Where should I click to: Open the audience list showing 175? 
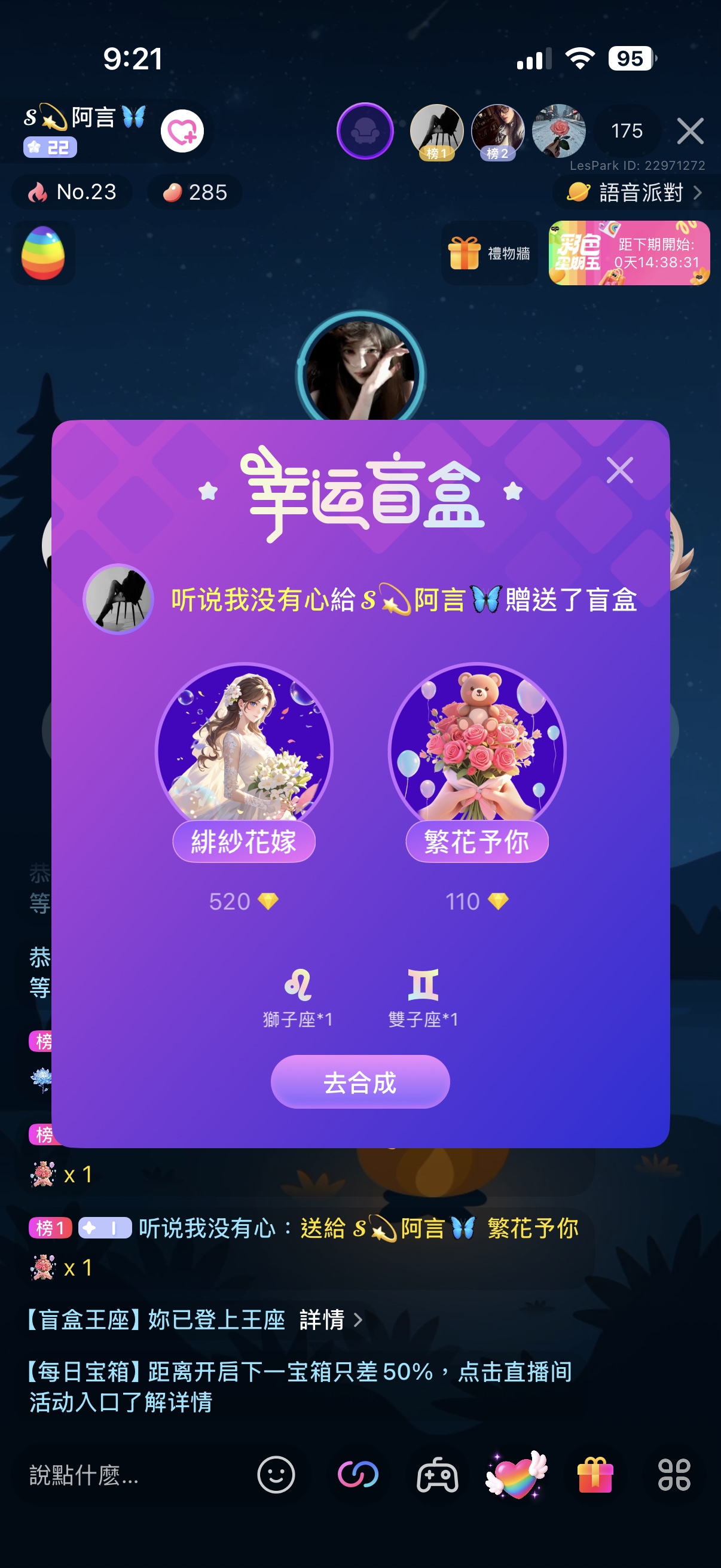click(x=627, y=131)
